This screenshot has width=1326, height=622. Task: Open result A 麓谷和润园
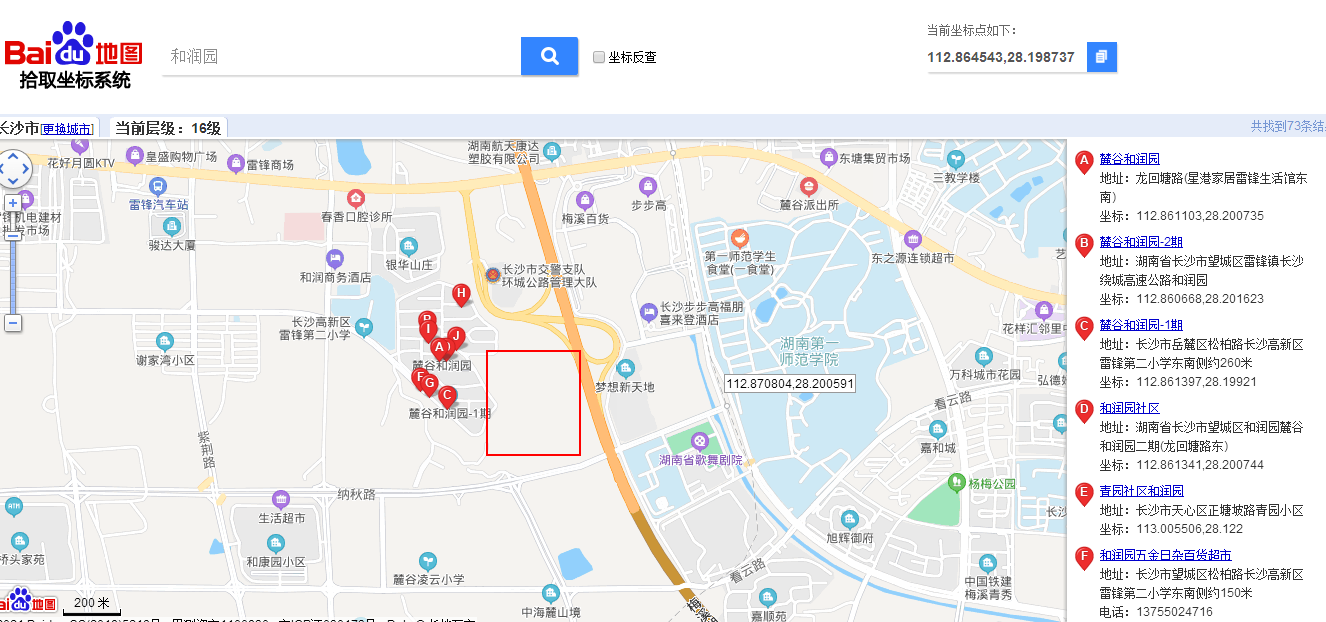pos(1129,159)
